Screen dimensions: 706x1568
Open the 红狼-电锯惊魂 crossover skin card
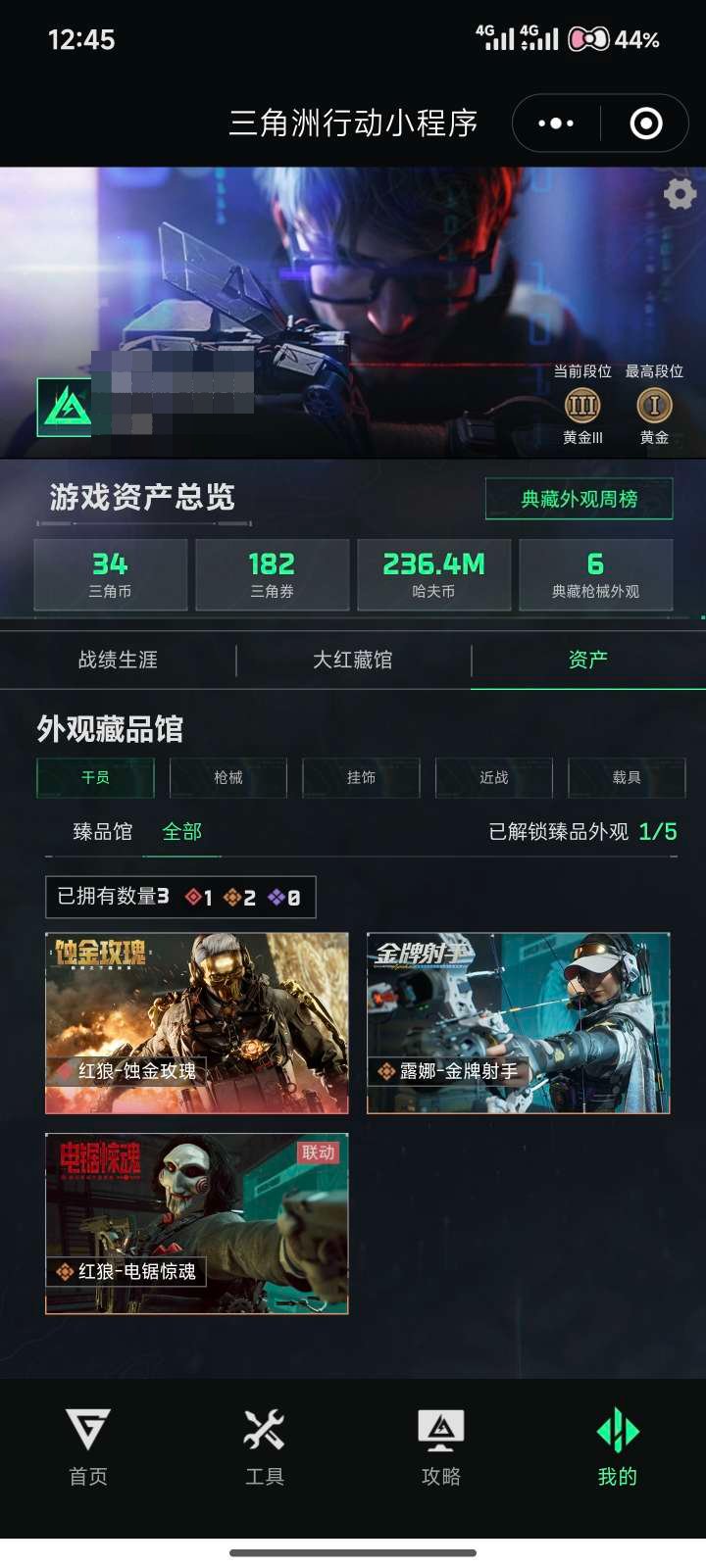pyautogui.click(x=196, y=1223)
